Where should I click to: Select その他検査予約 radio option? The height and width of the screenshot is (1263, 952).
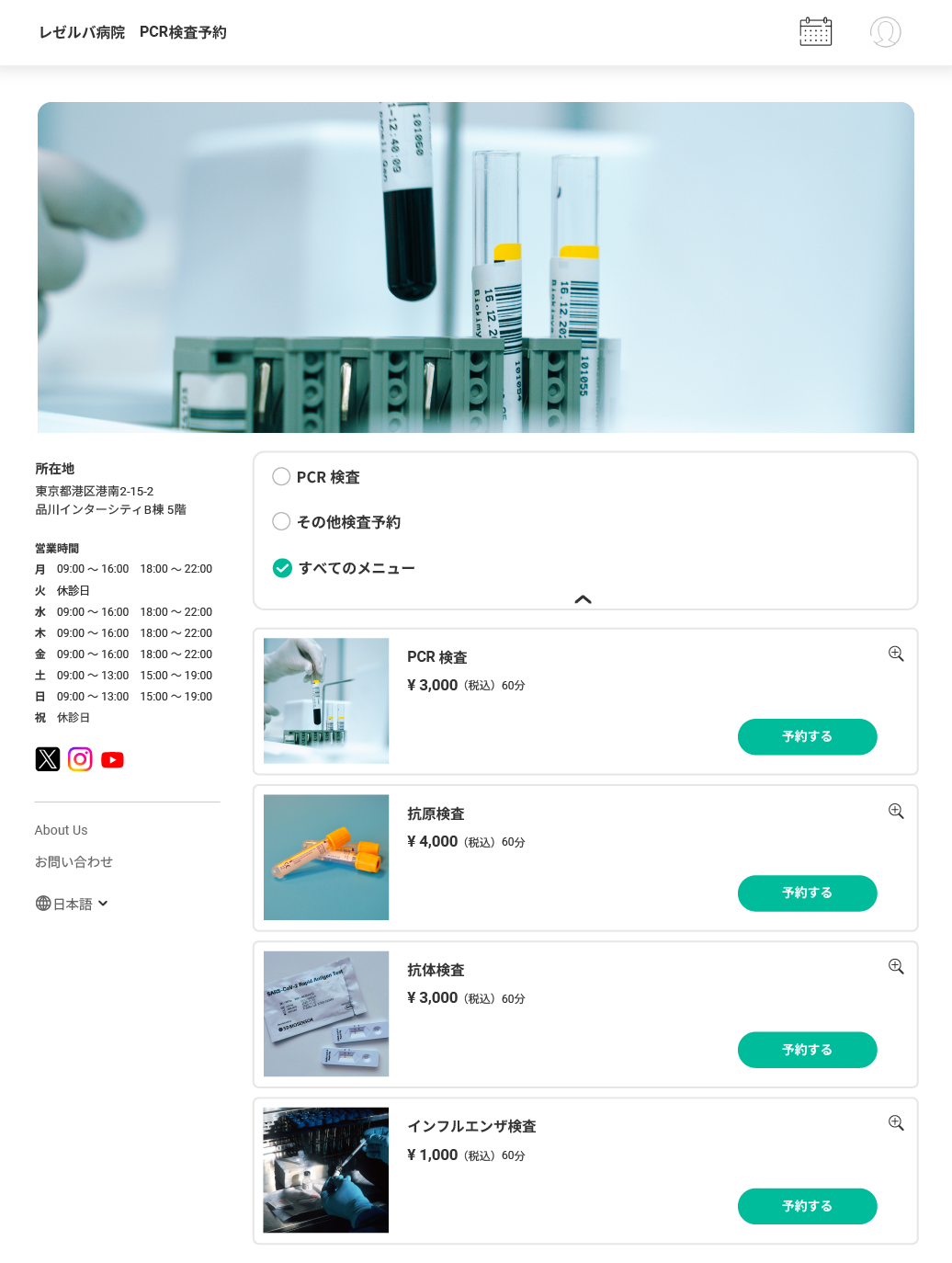coord(281,522)
